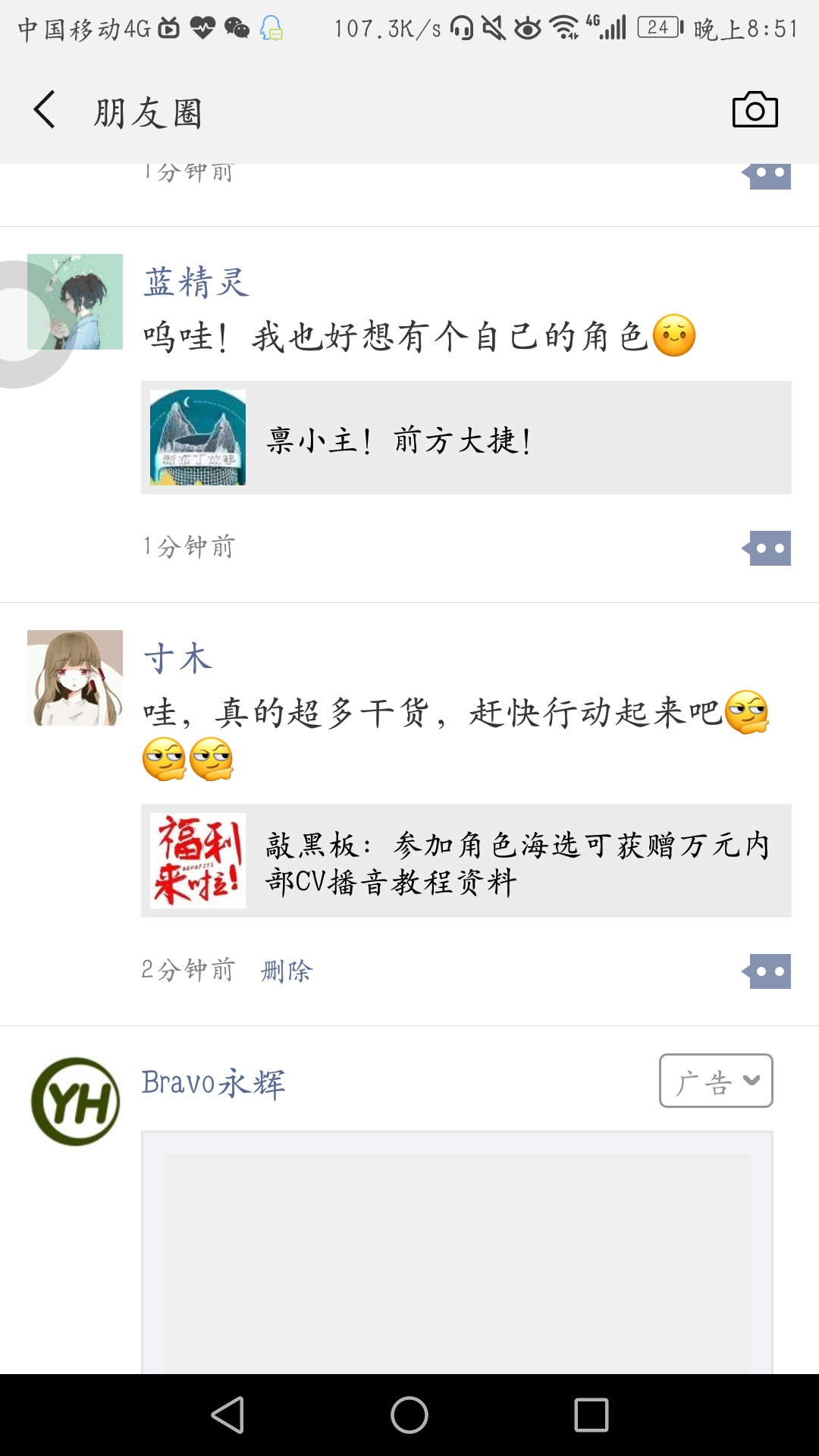This screenshot has width=819, height=1456.
Task: Delete 寸木's post via 删除
Action: 287,971
